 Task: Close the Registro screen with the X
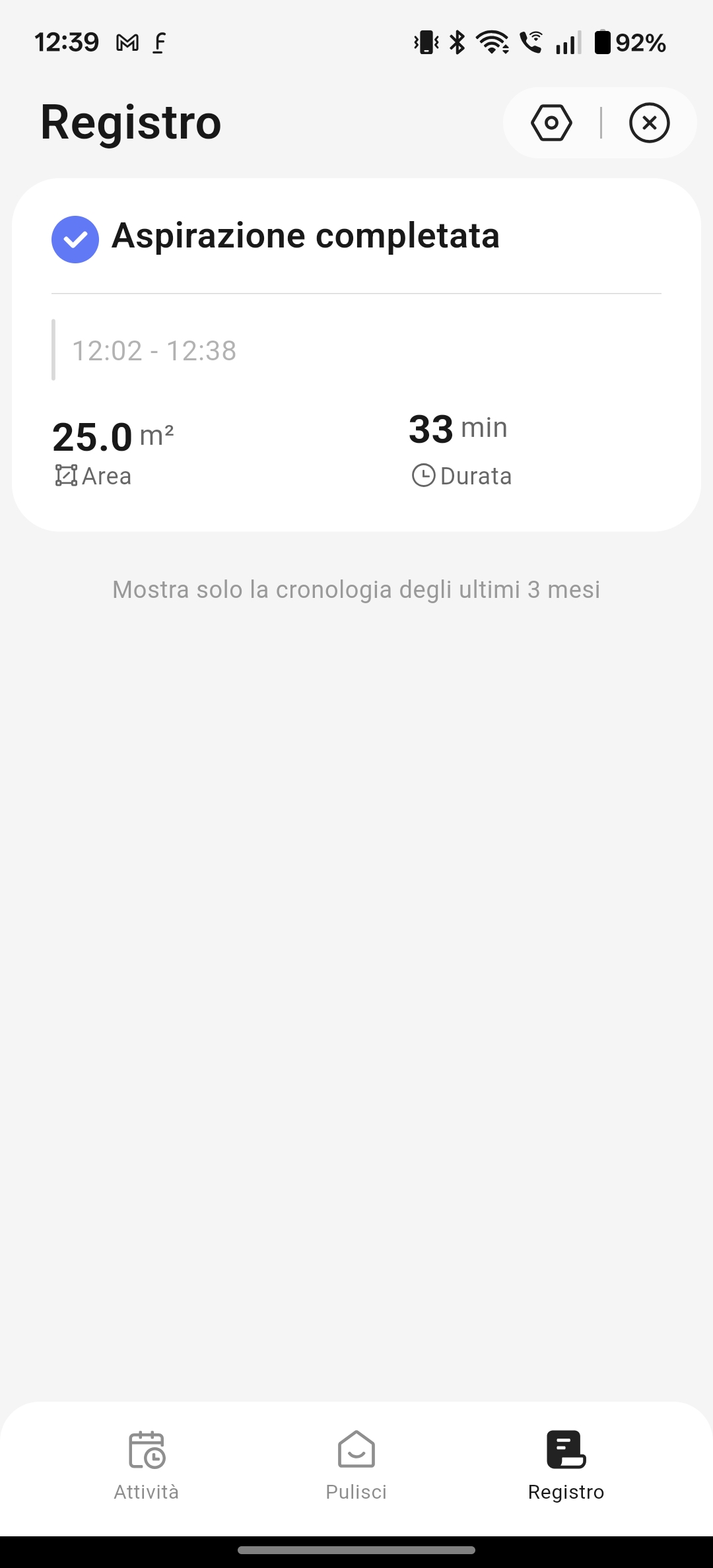(x=650, y=123)
